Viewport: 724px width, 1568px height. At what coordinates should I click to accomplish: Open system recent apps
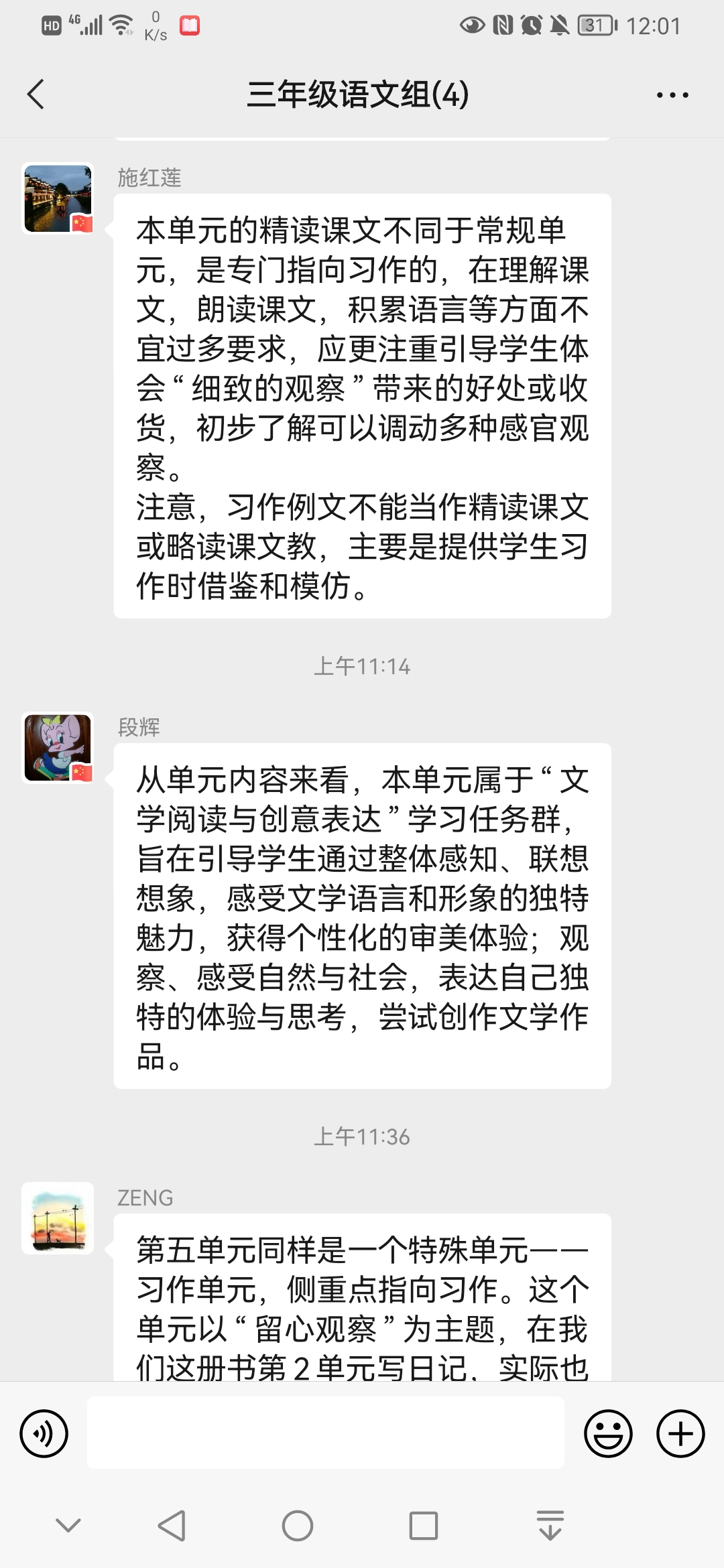[x=424, y=1526]
